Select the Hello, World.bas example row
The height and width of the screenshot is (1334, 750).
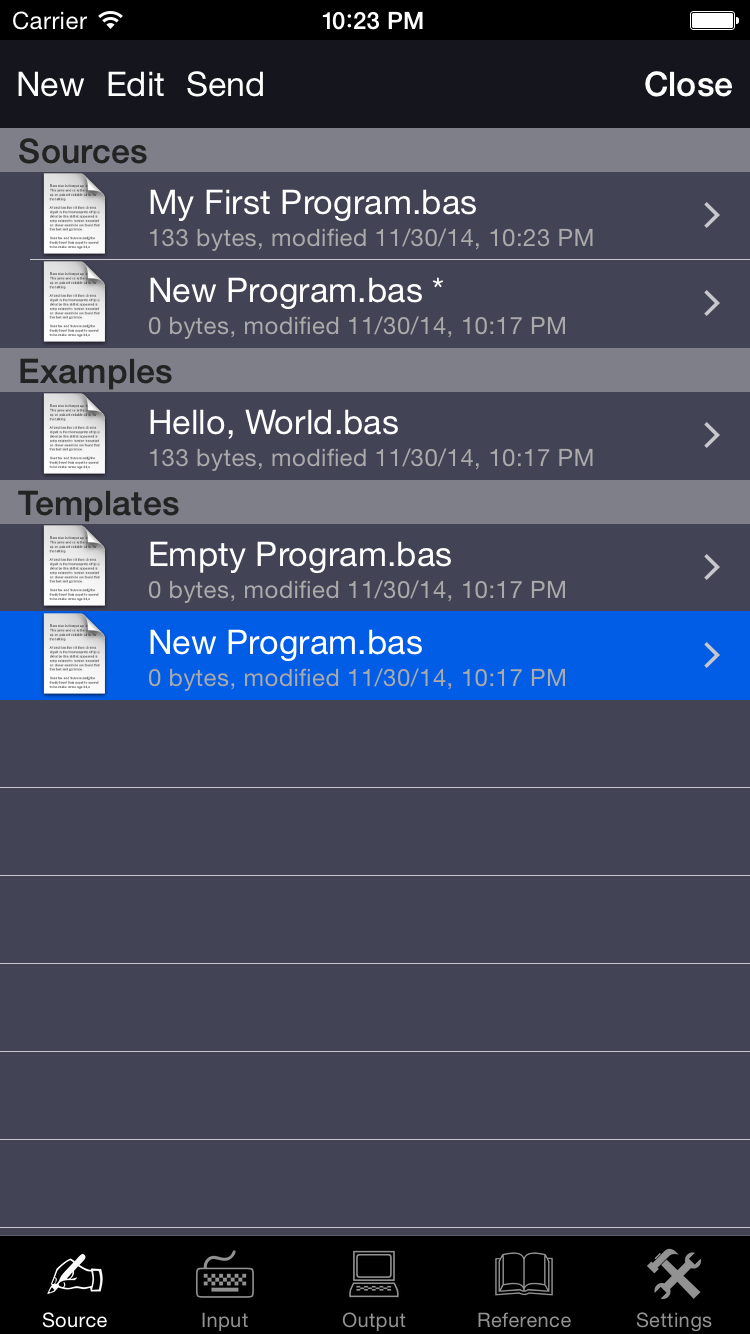coord(375,434)
